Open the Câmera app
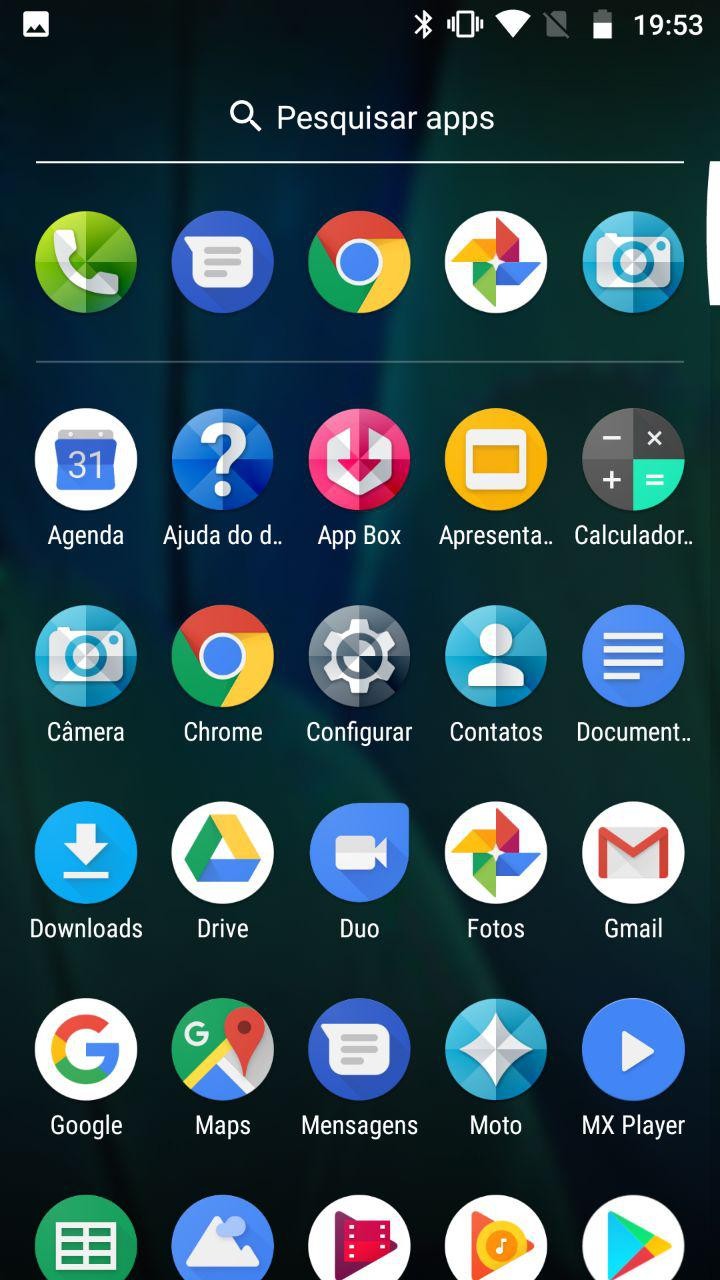 point(86,656)
